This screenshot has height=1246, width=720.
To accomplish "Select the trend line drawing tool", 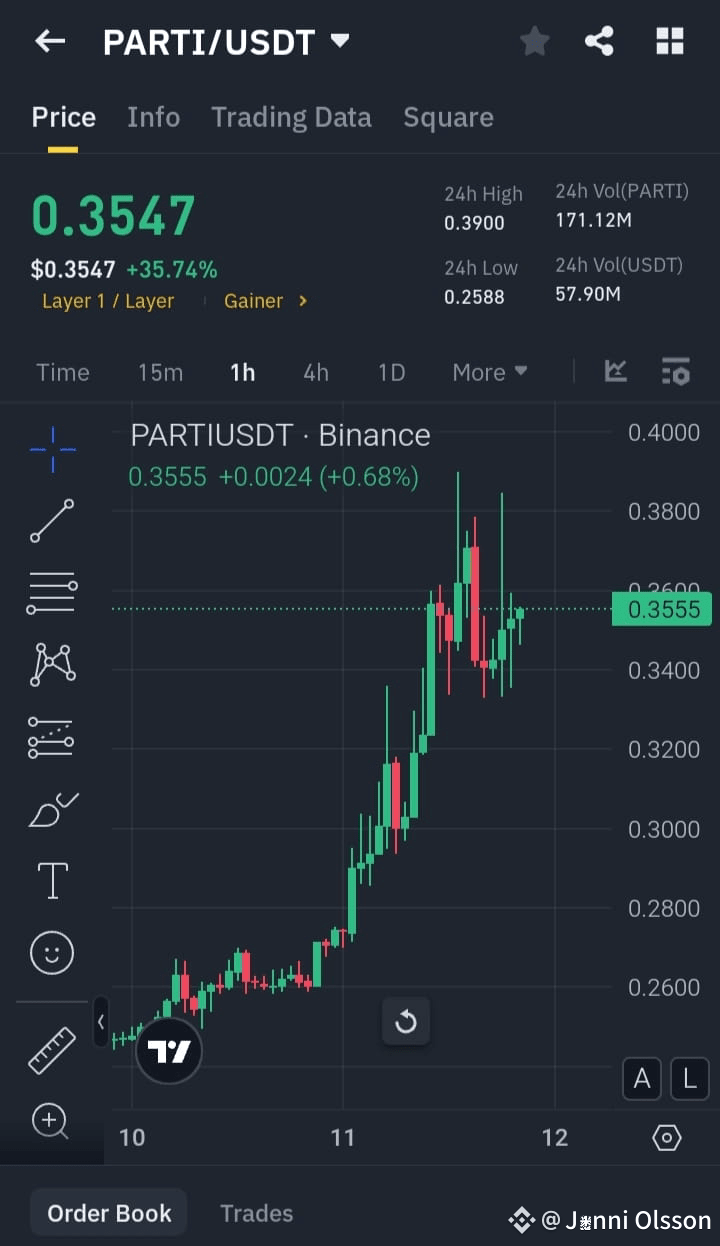I will point(51,521).
